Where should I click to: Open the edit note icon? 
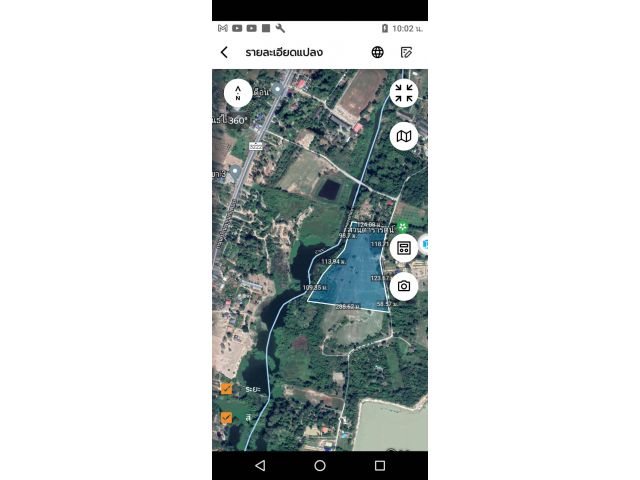406,52
